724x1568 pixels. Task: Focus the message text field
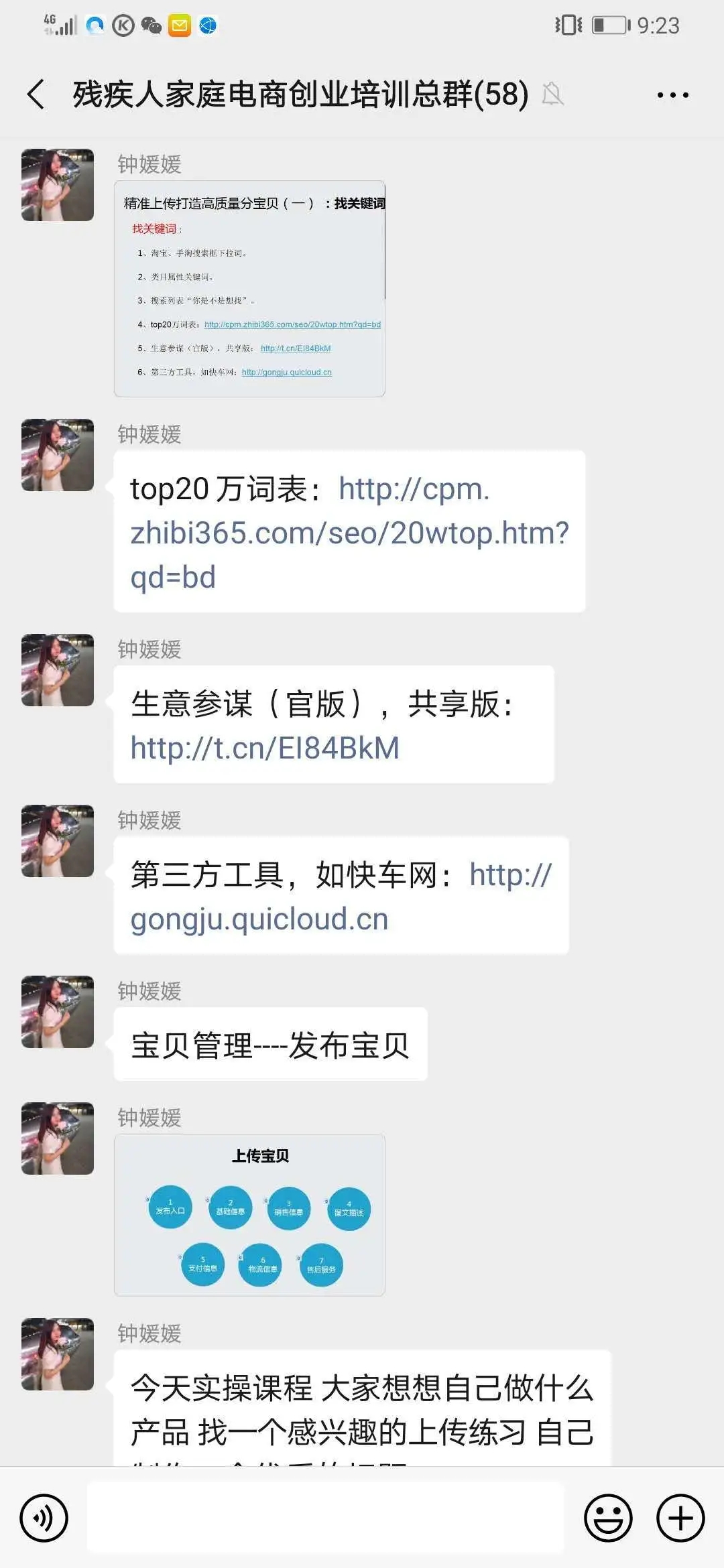[x=325, y=1518]
